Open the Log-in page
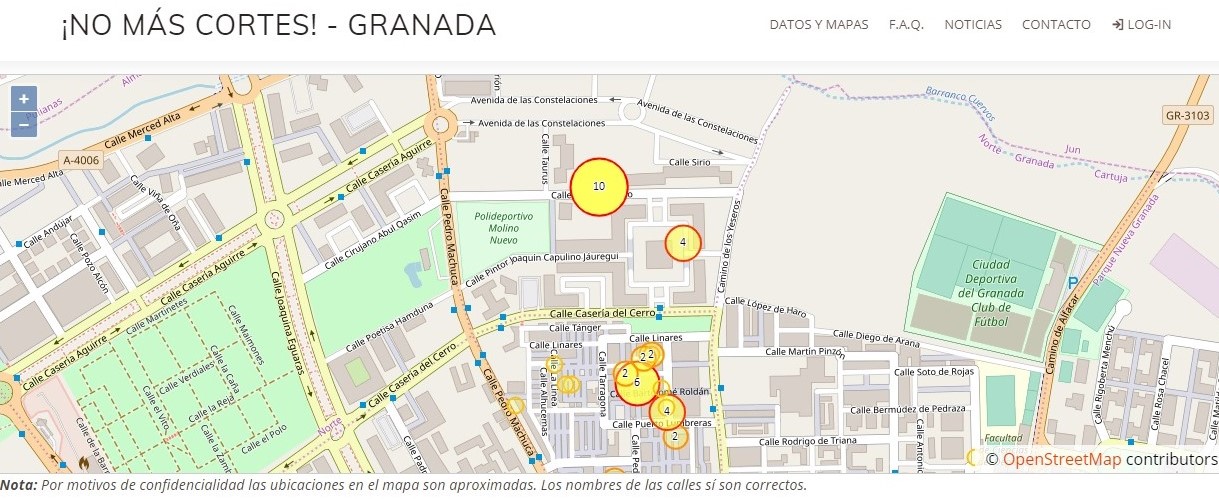 [1141, 25]
